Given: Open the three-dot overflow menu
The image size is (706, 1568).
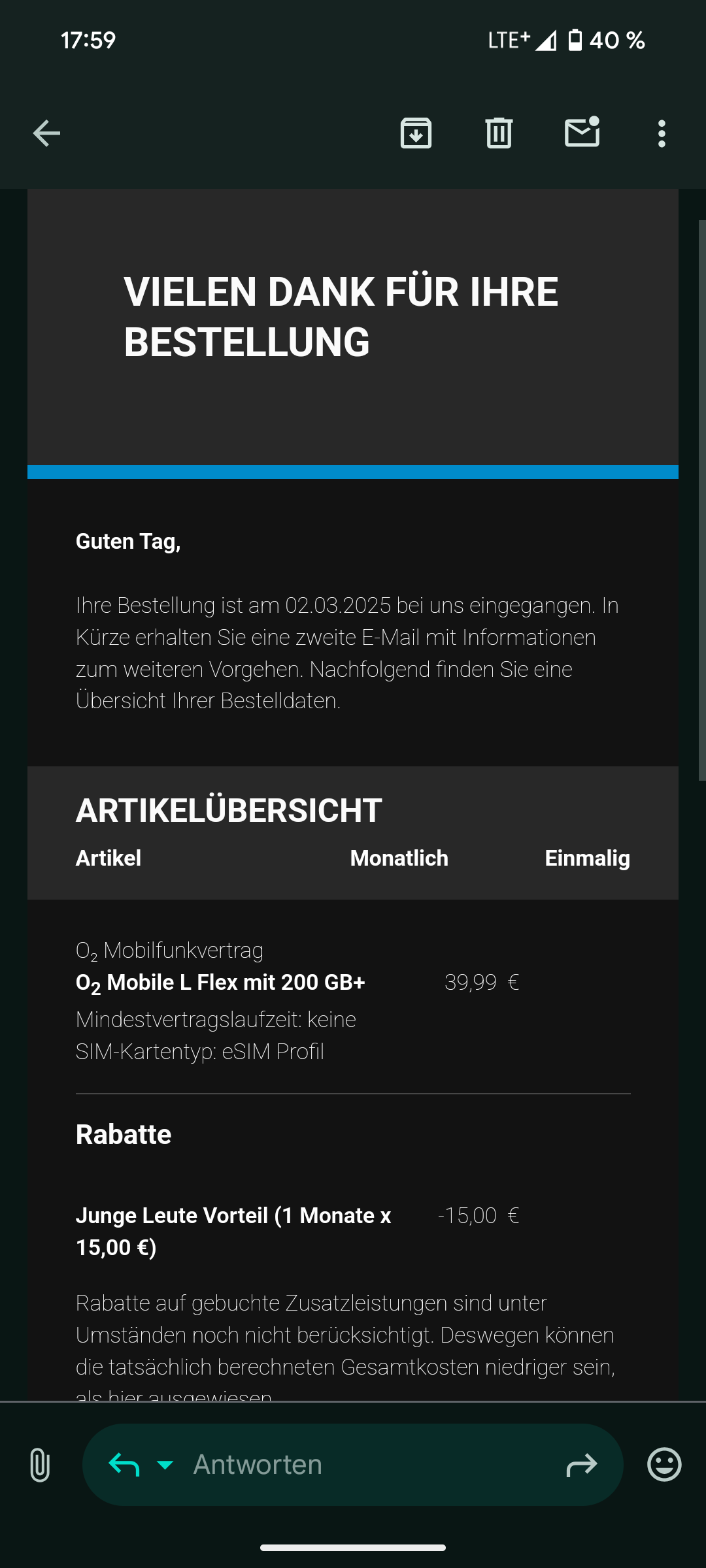Looking at the screenshot, I should coord(662,133).
